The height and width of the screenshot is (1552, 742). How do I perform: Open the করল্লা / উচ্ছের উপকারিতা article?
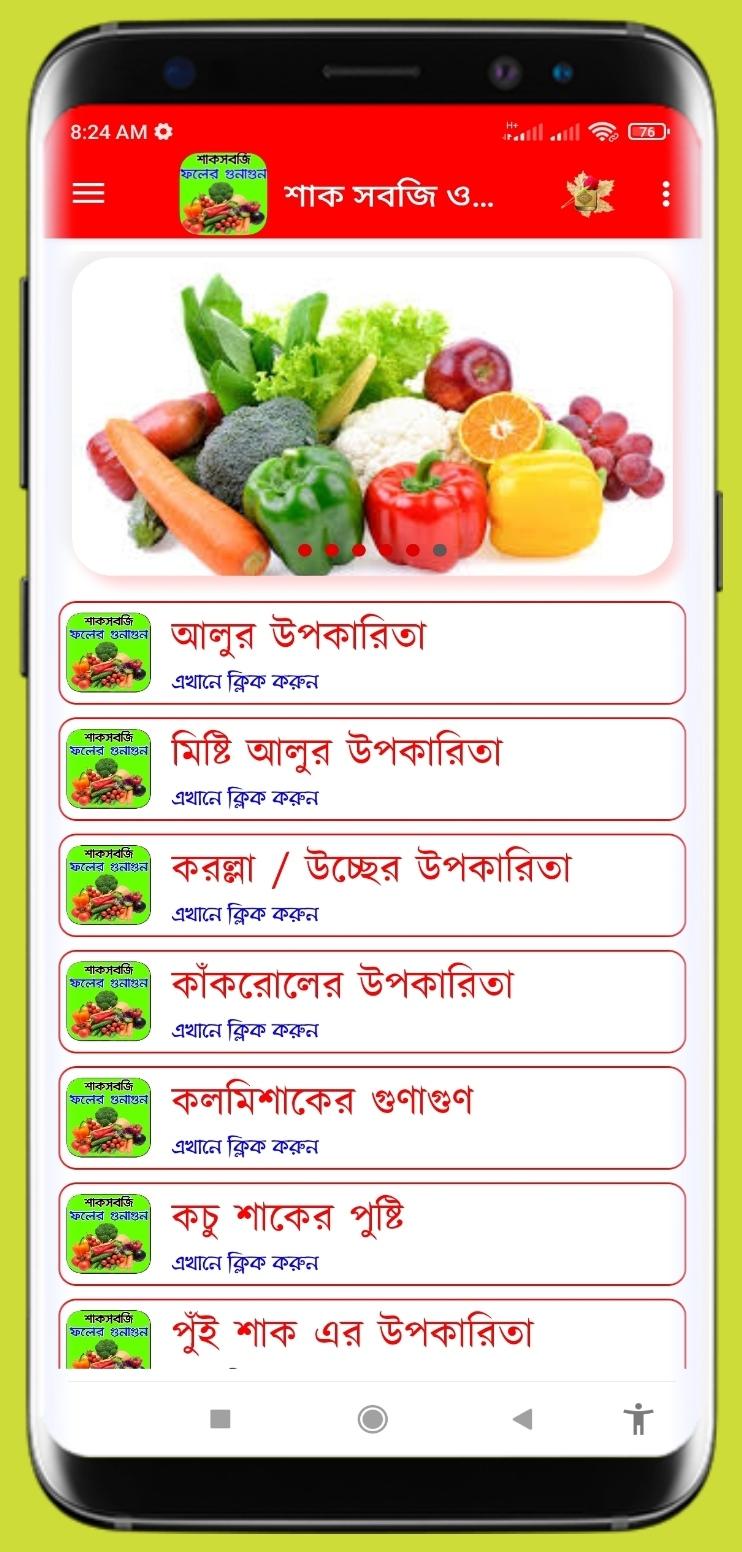click(371, 883)
